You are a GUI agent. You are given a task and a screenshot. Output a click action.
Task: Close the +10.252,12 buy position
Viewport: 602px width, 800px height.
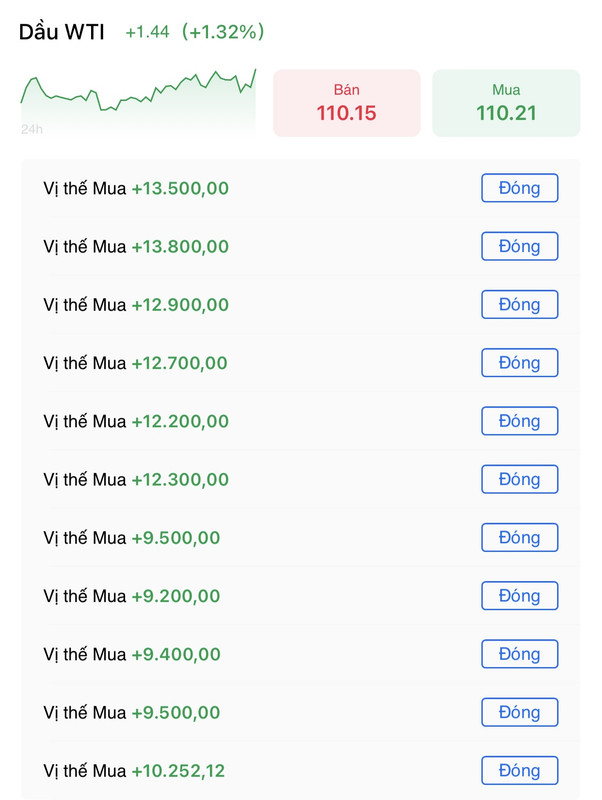tap(519, 771)
